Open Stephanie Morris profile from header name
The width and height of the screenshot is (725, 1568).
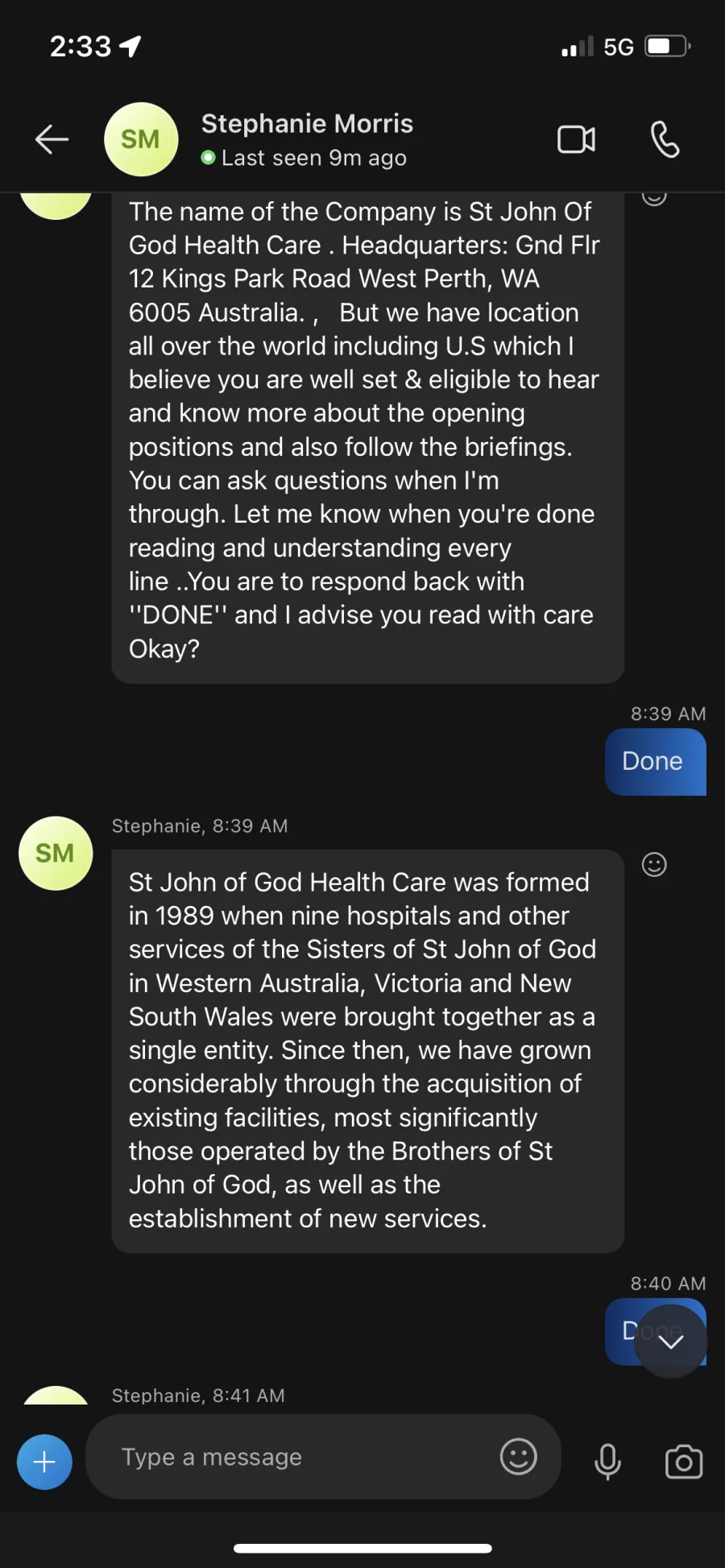click(x=307, y=123)
